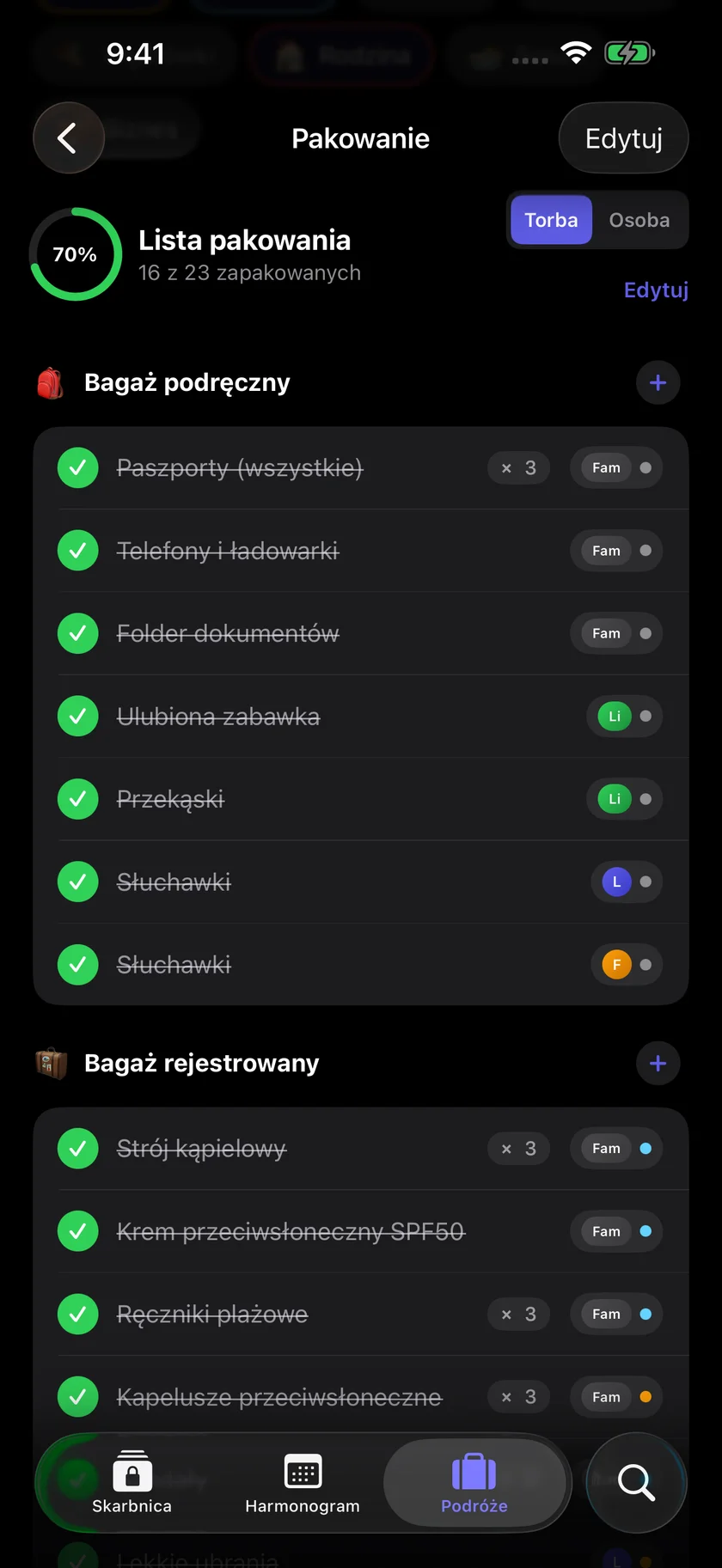This screenshot has width=722, height=1568.
Task: Switch to the Osoba segment
Action: point(639,220)
